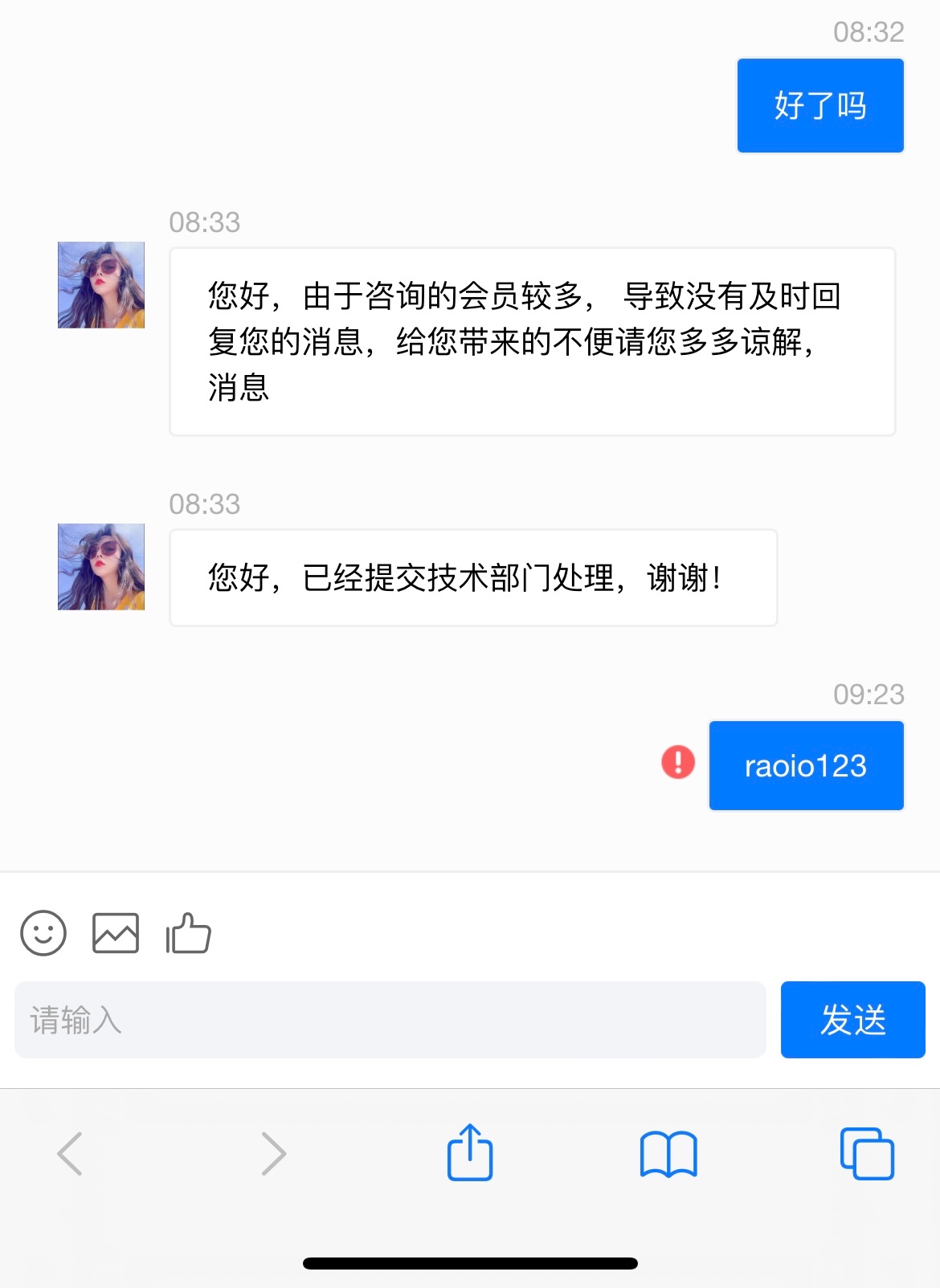The height and width of the screenshot is (1288, 940).
Task: Tap the red failed-message alert icon
Action: [x=678, y=762]
